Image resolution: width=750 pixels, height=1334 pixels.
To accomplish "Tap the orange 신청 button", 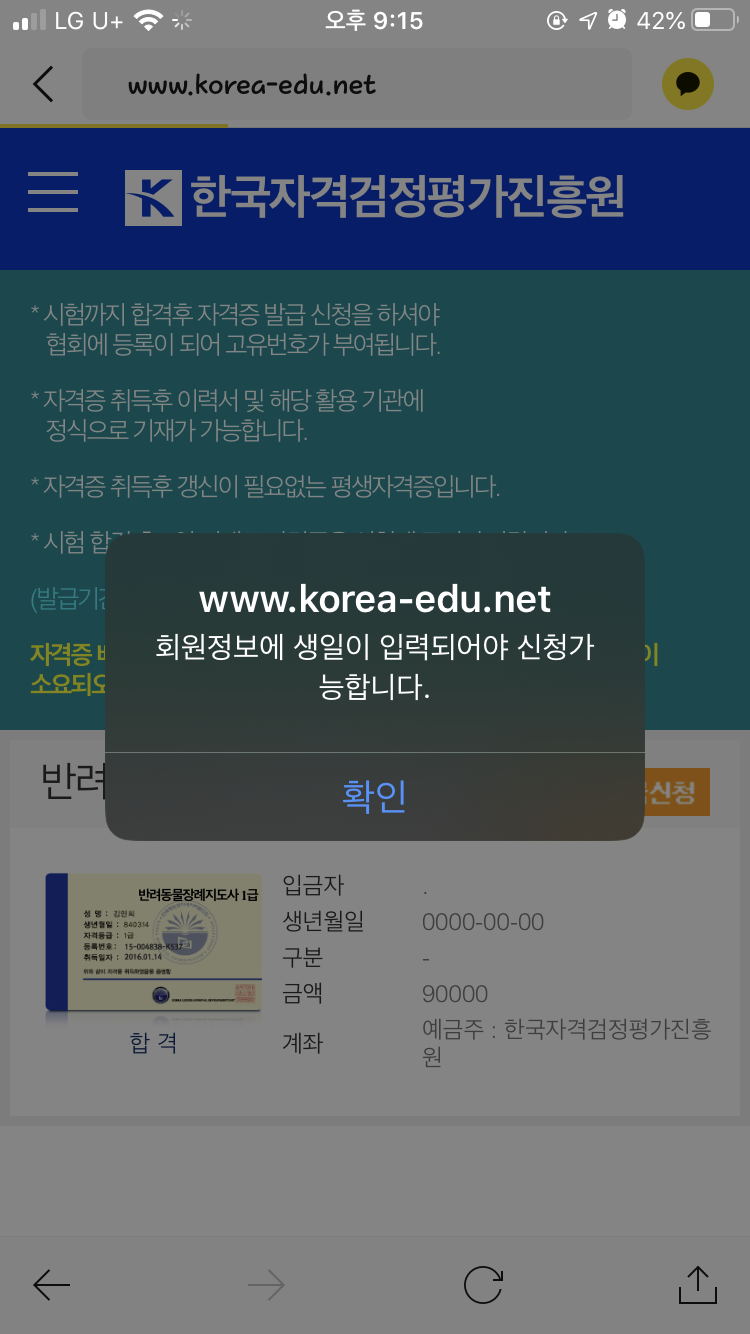I will 677,792.
